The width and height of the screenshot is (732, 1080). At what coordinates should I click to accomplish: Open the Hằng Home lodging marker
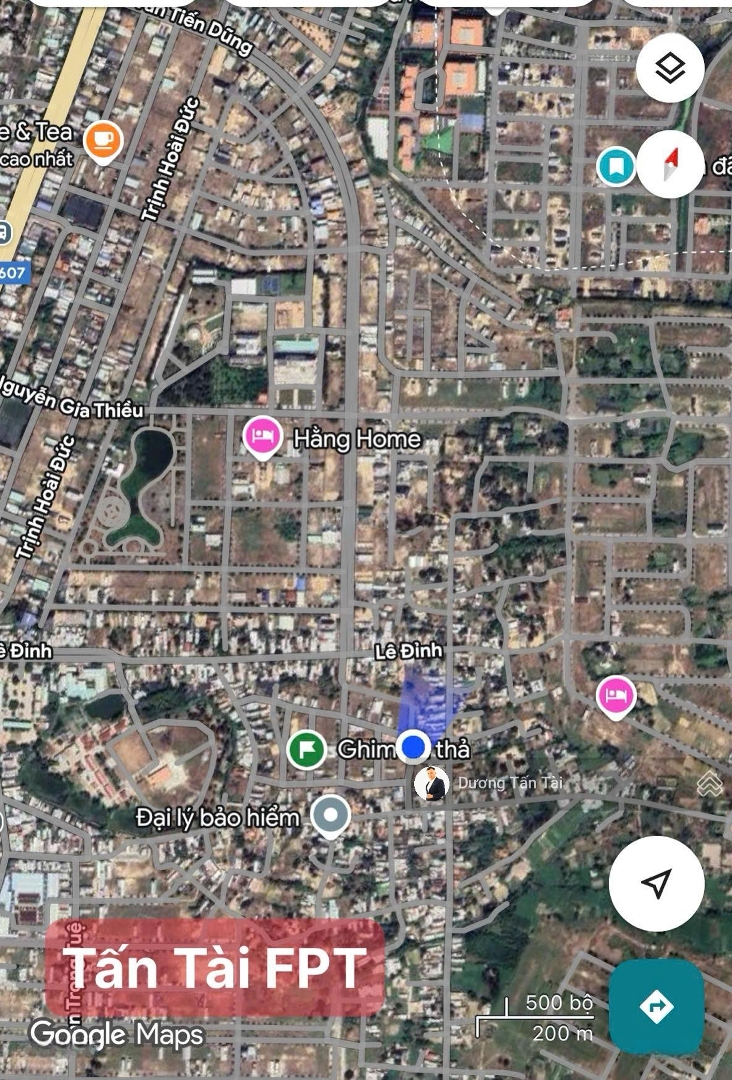262,438
